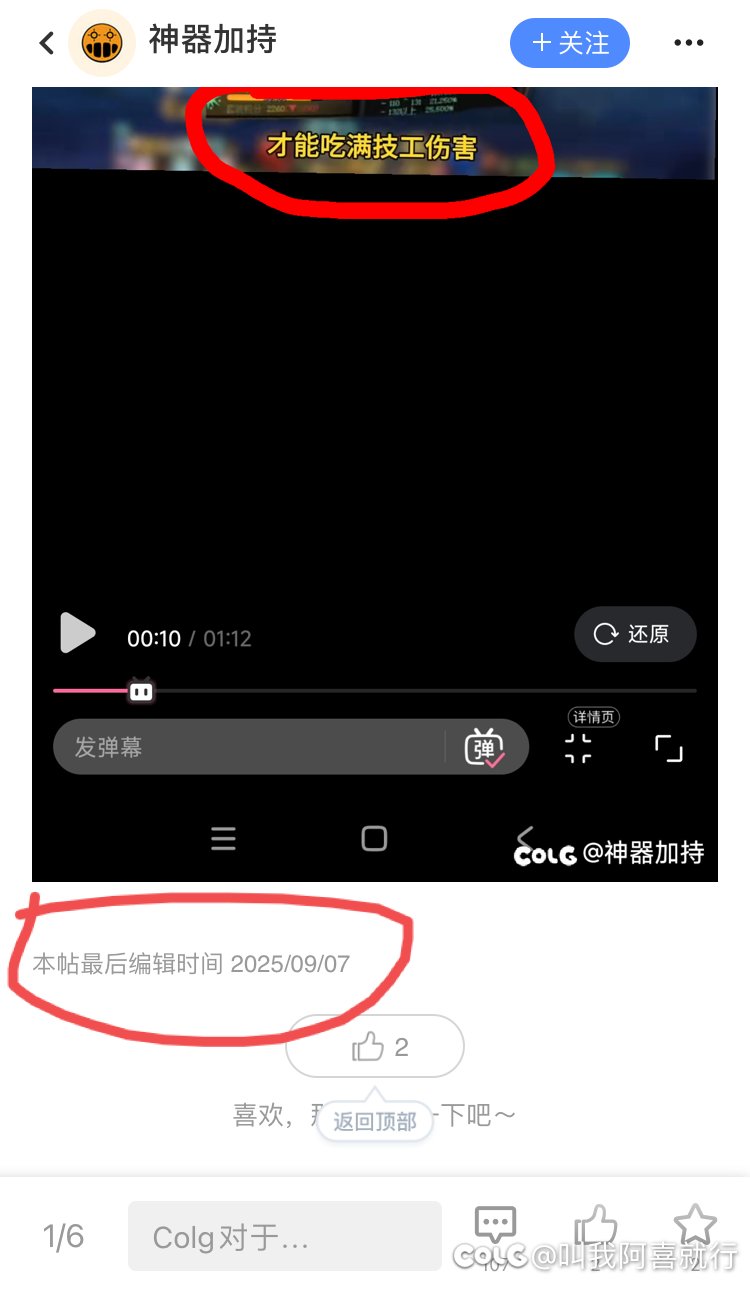Tap the Colg对于… comment input field
Screen dimensions: 750x1289
(285, 1236)
